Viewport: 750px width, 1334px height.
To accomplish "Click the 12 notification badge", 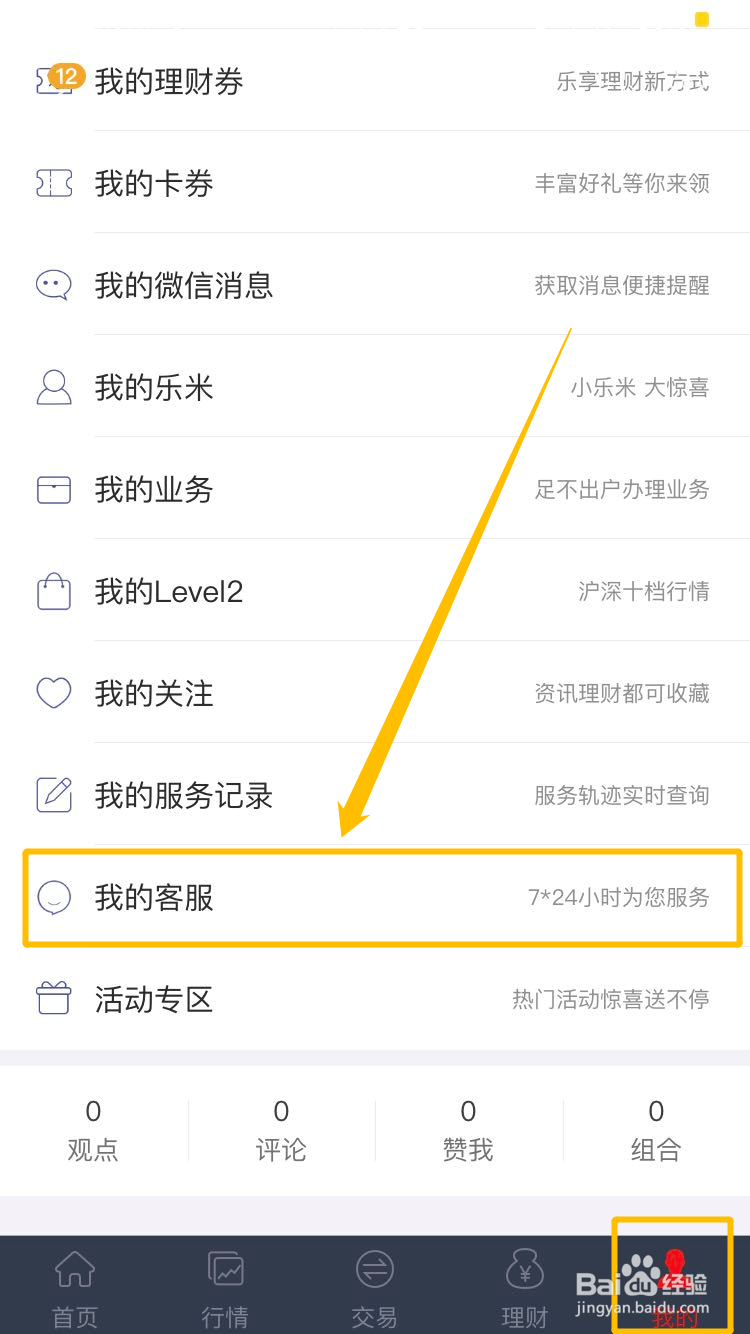I will pos(65,73).
